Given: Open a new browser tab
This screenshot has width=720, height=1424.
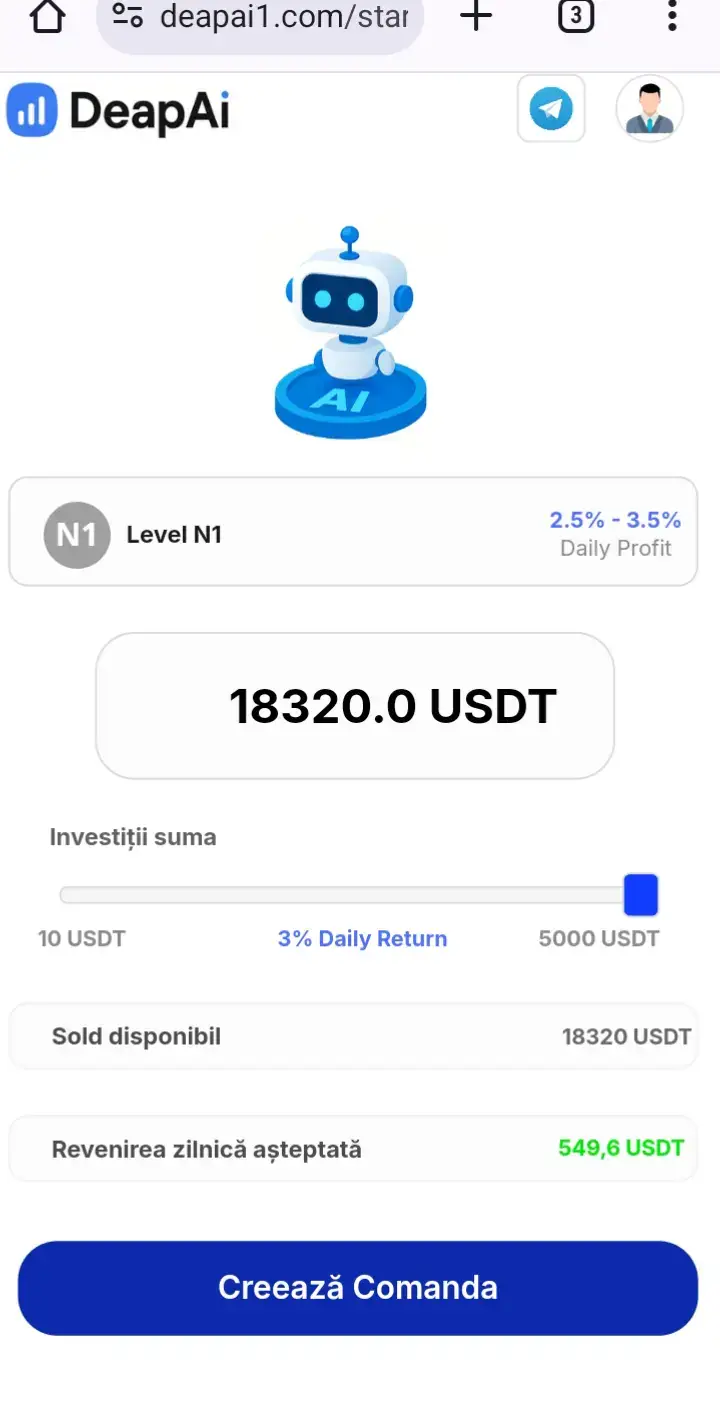Looking at the screenshot, I should coord(476,16).
